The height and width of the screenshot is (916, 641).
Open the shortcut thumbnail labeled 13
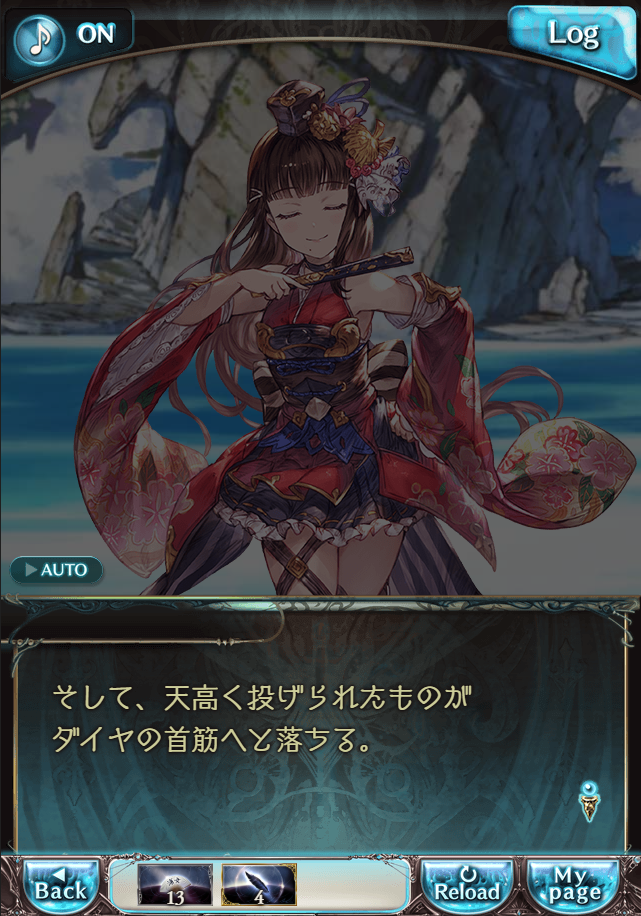click(x=174, y=885)
